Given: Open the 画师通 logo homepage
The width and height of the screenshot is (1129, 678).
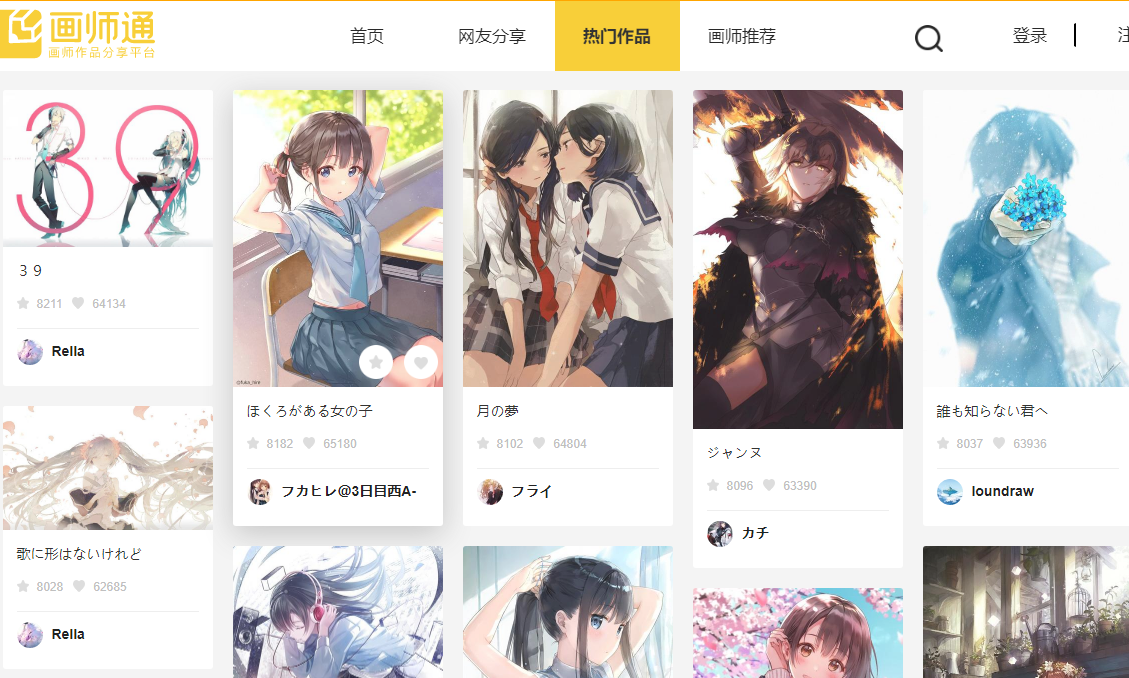Looking at the screenshot, I should point(80,34).
